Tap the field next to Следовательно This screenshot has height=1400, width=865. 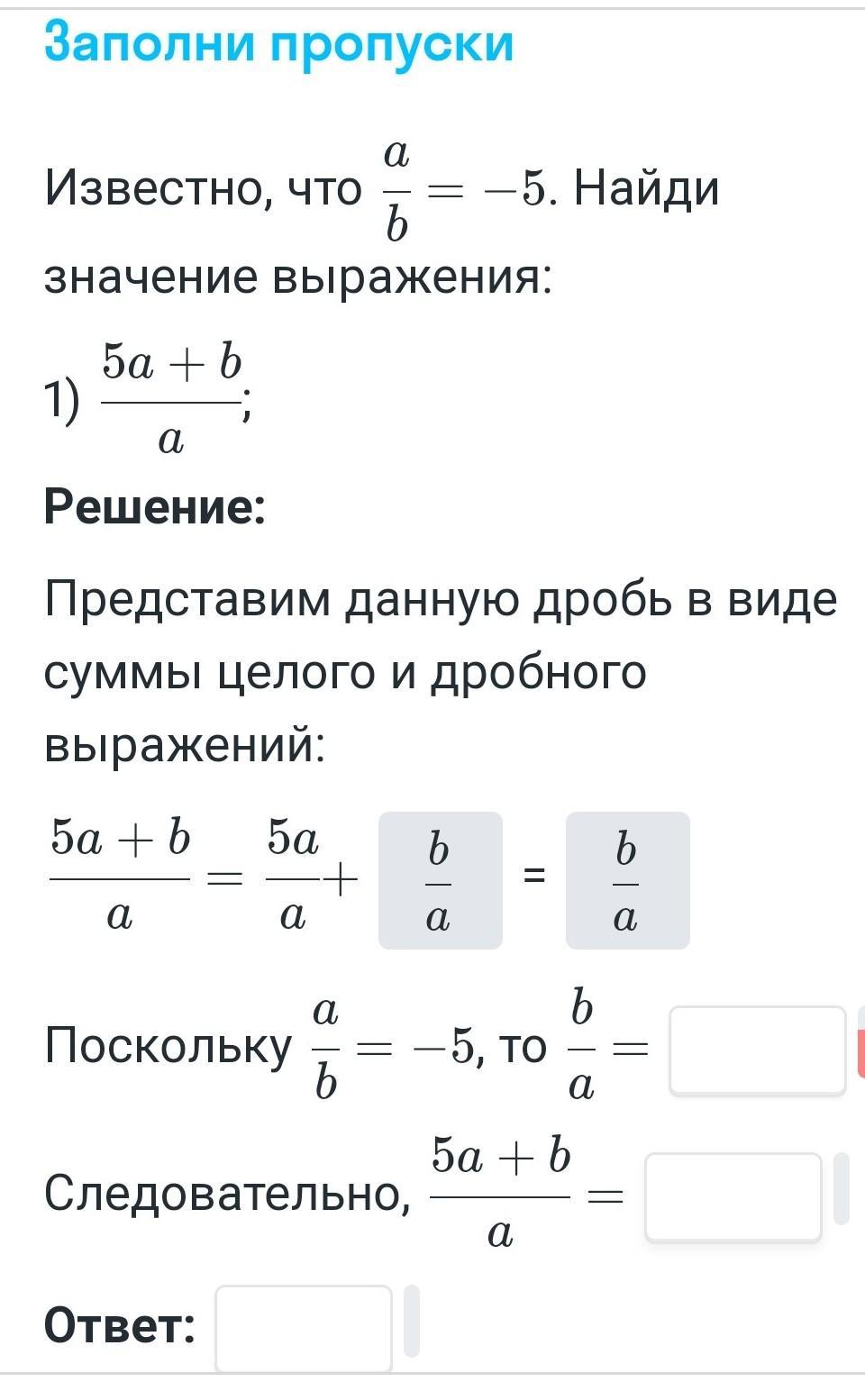(x=733, y=1197)
